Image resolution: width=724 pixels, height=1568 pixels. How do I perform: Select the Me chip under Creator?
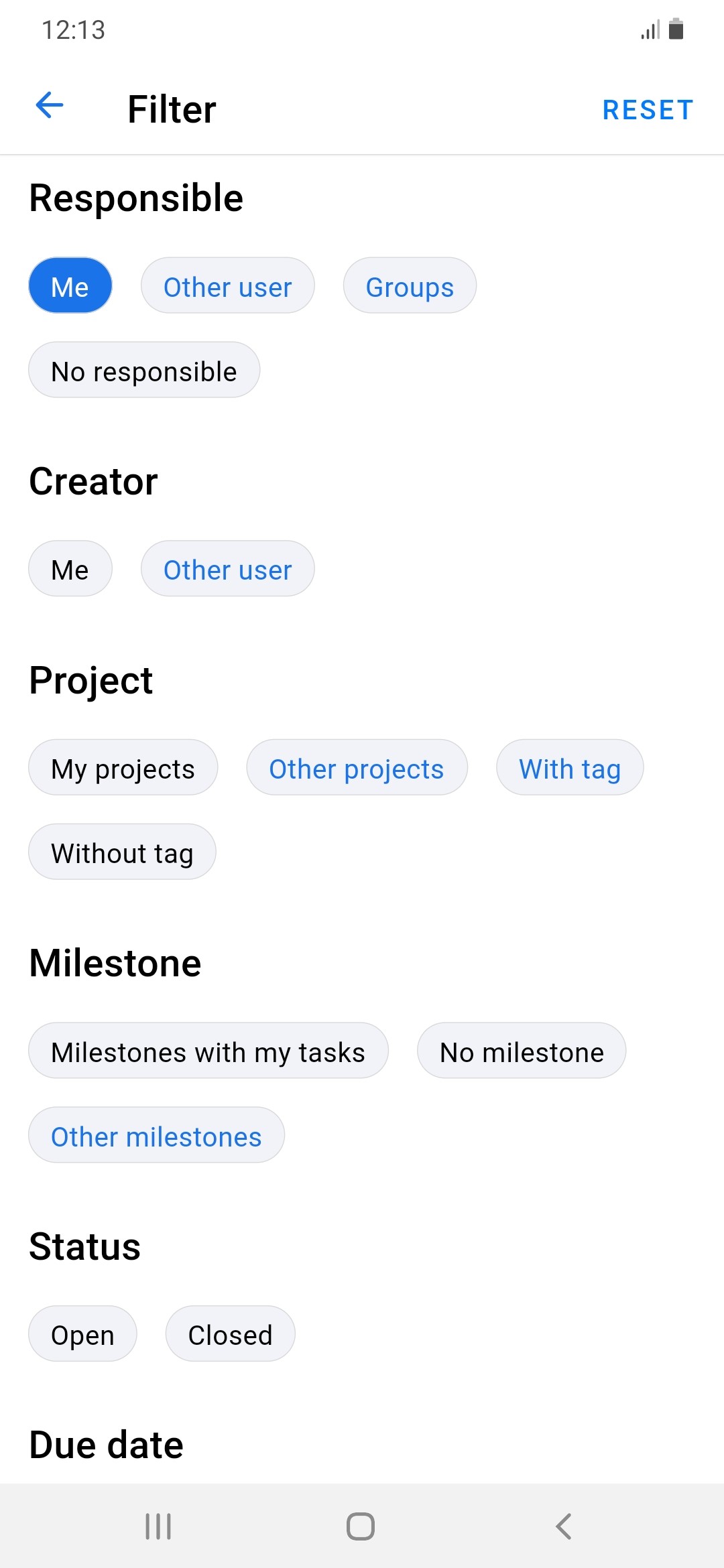[70, 568]
